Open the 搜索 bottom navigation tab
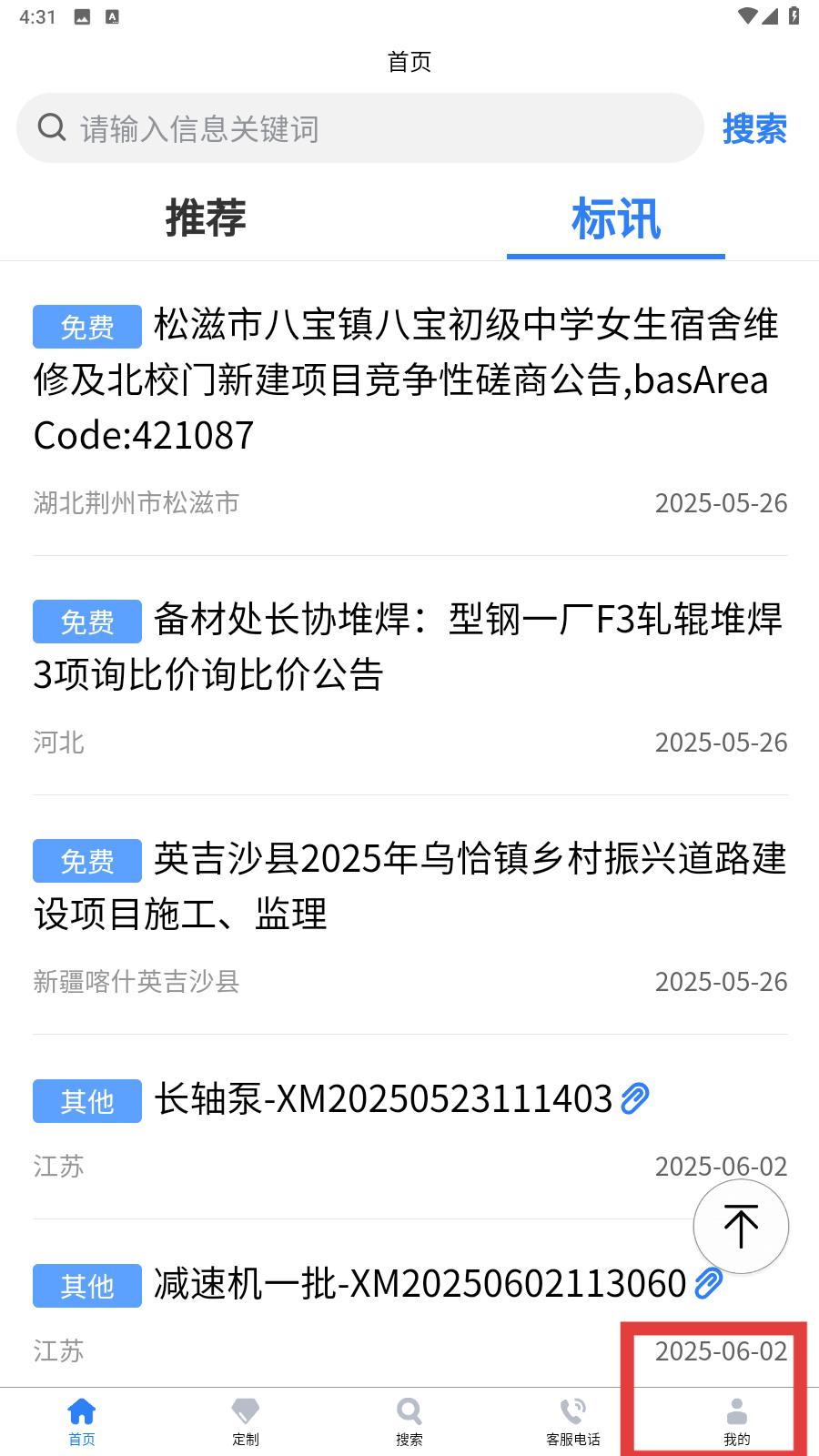819x1456 pixels. pyautogui.click(x=409, y=1422)
